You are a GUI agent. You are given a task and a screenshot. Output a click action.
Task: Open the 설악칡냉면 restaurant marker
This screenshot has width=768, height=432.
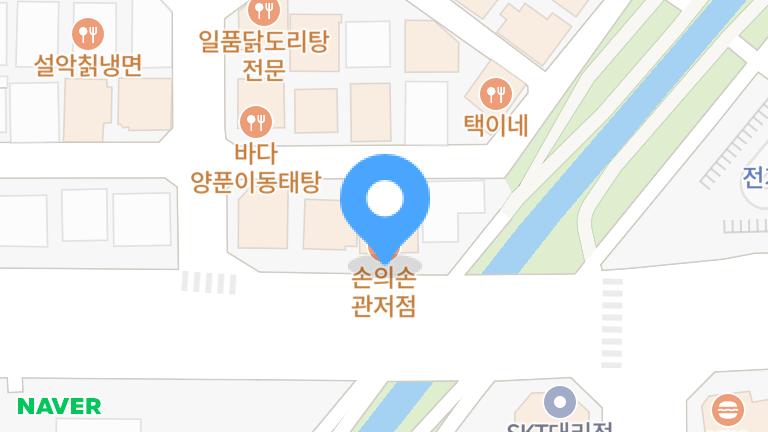(x=90, y=33)
